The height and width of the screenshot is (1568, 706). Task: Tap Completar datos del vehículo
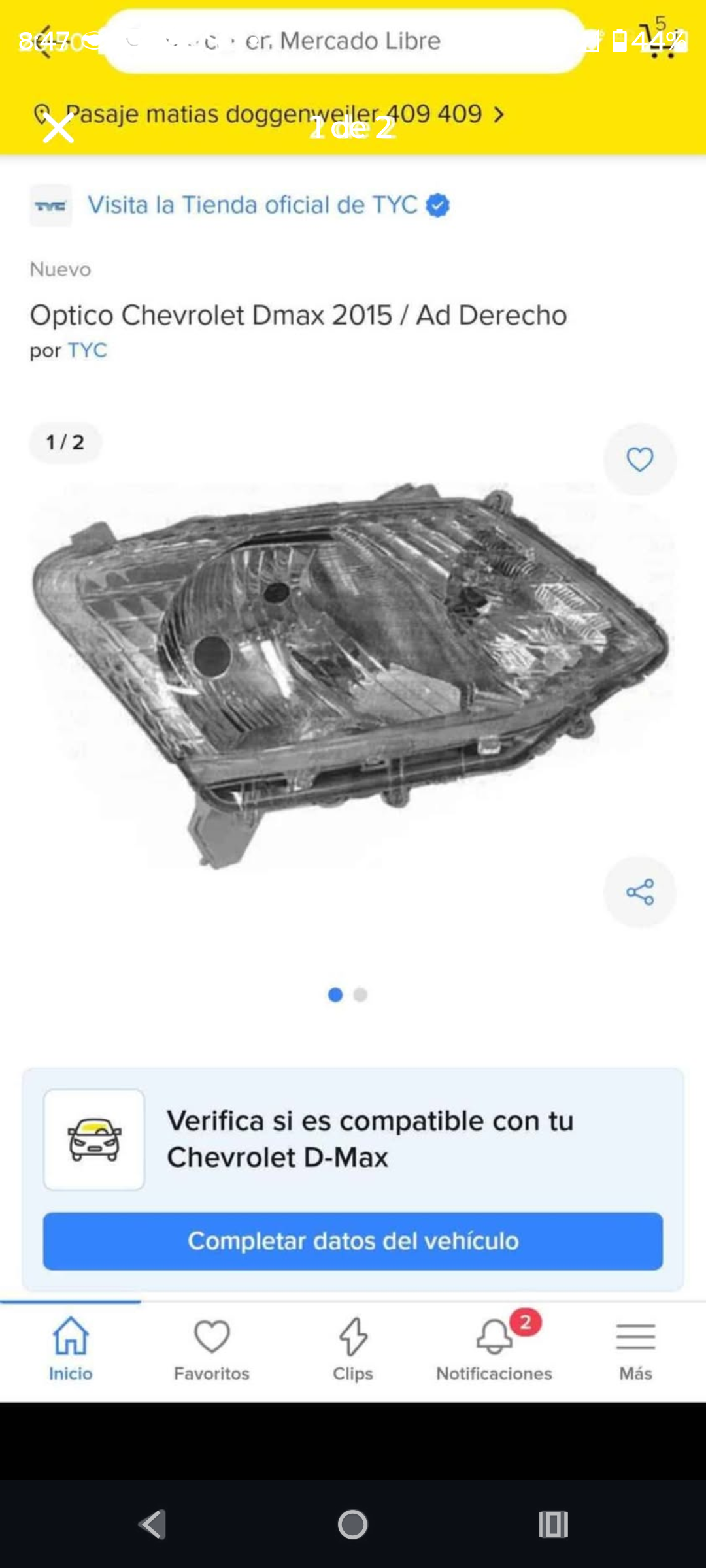click(352, 1240)
